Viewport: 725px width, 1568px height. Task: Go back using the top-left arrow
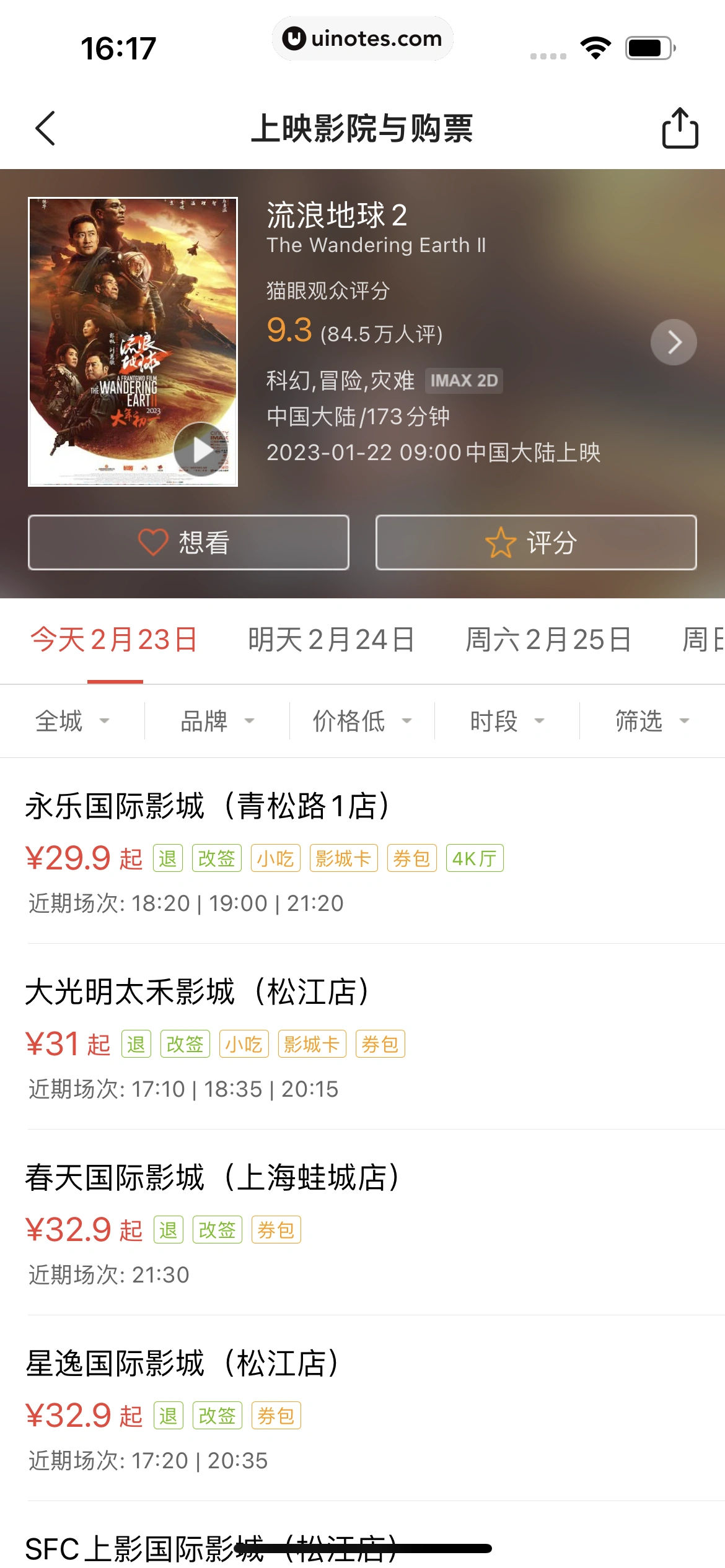pyautogui.click(x=46, y=128)
